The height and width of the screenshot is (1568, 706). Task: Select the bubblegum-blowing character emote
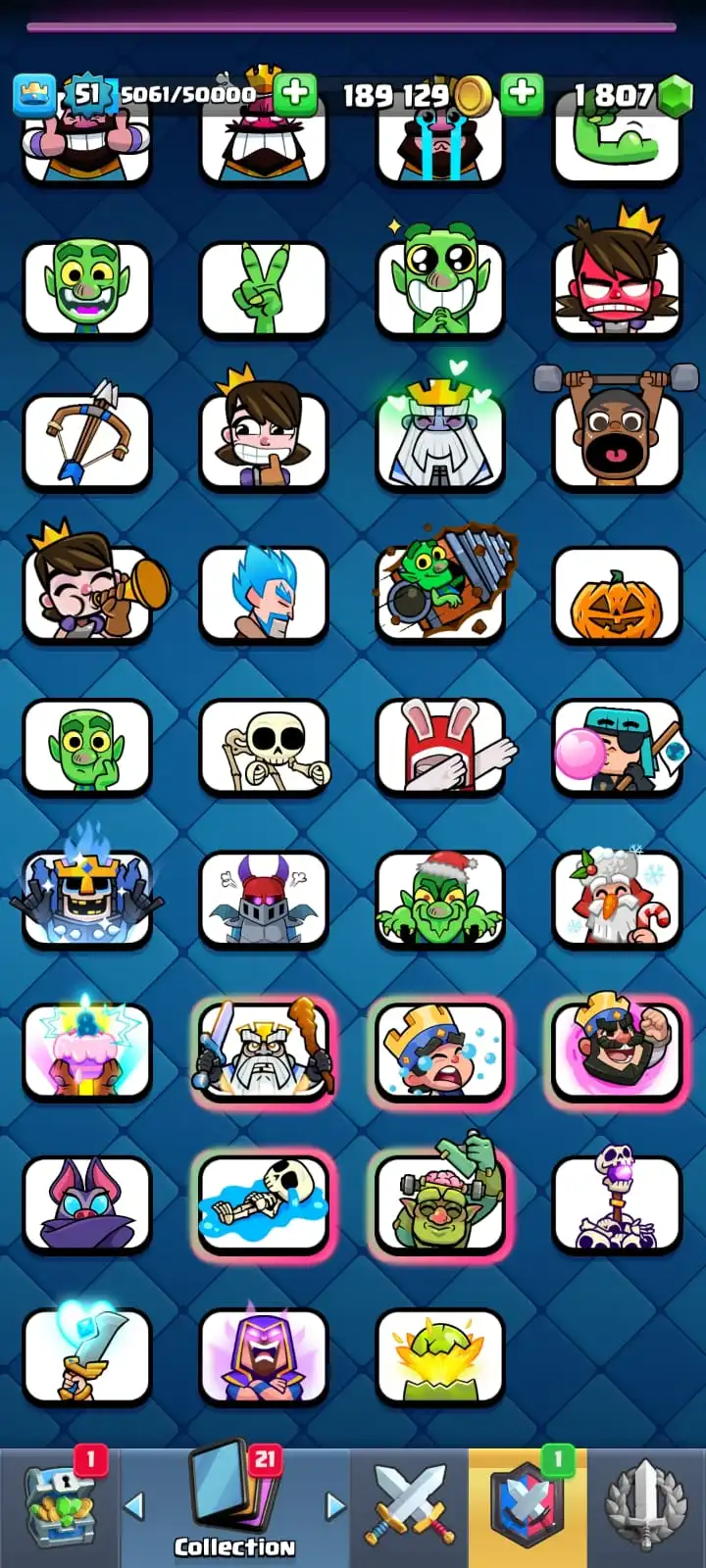tap(616, 747)
